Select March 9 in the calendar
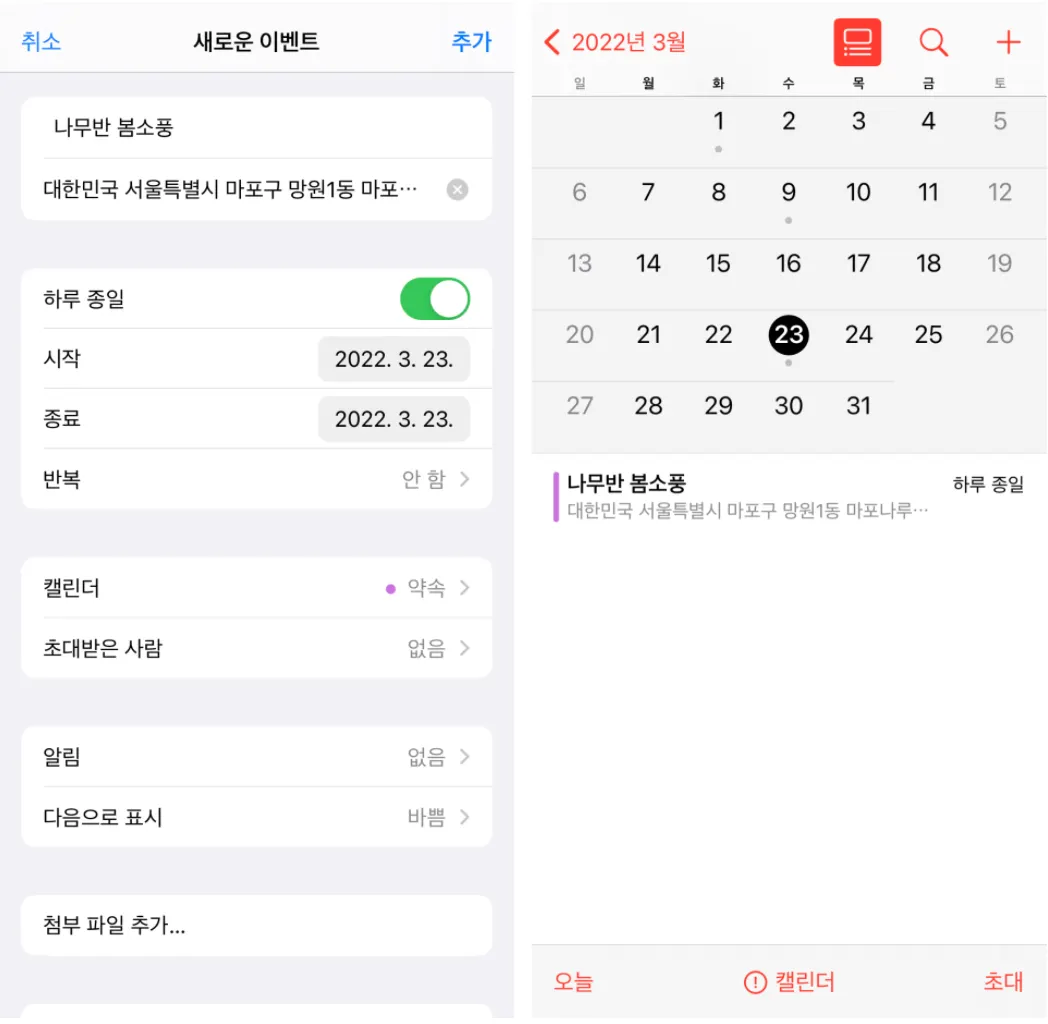 [x=788, y=193]
